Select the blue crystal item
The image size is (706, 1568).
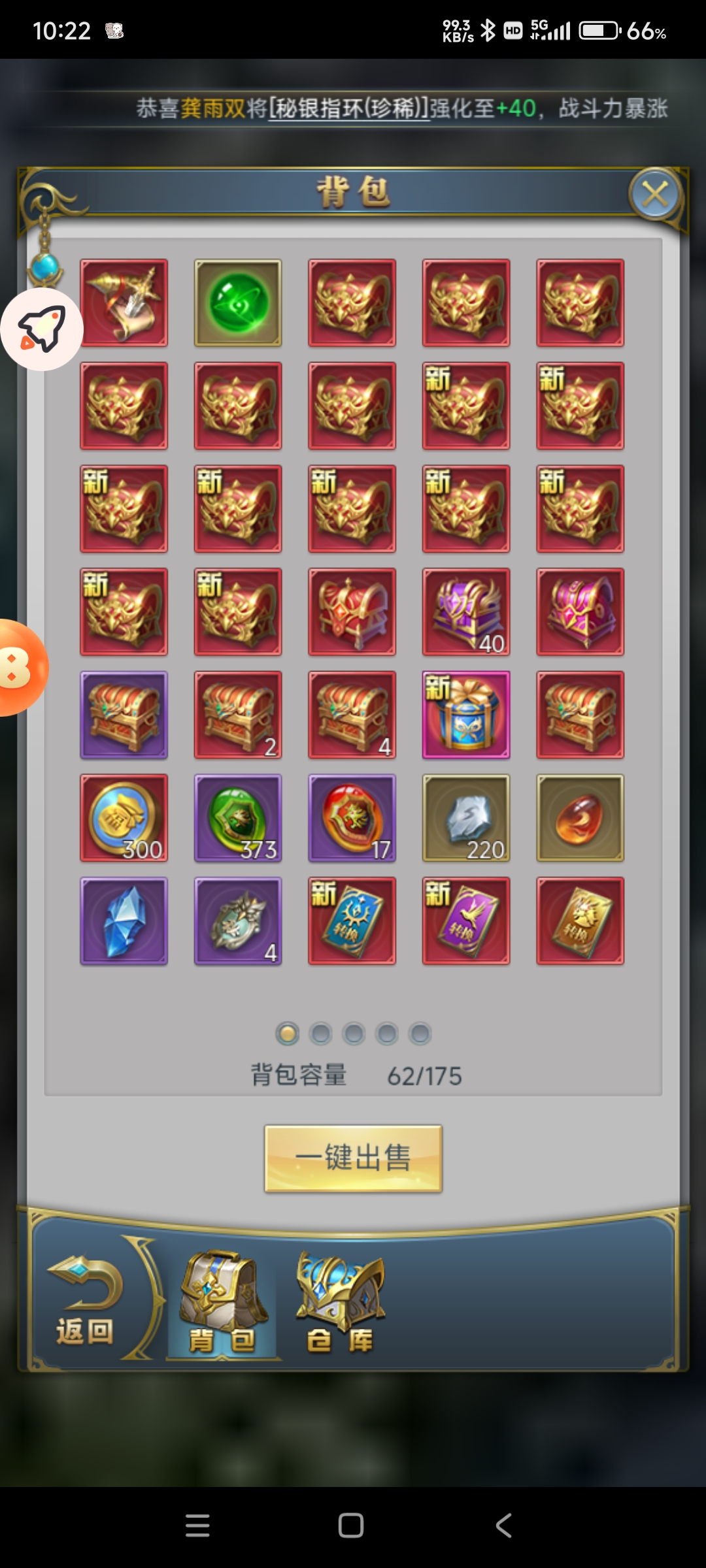point(124,921)
